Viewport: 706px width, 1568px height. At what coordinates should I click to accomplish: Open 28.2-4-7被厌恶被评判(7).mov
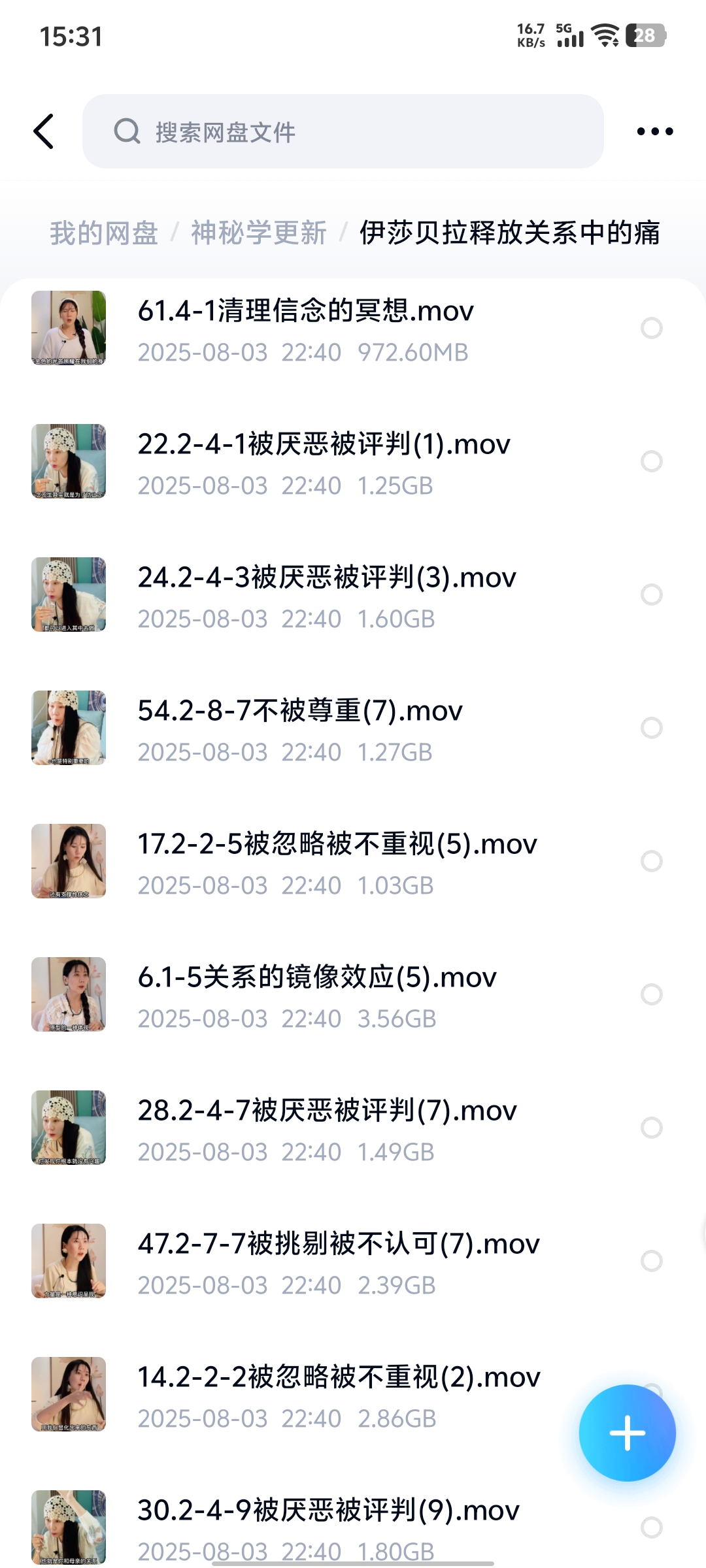tap(327, 1111)
